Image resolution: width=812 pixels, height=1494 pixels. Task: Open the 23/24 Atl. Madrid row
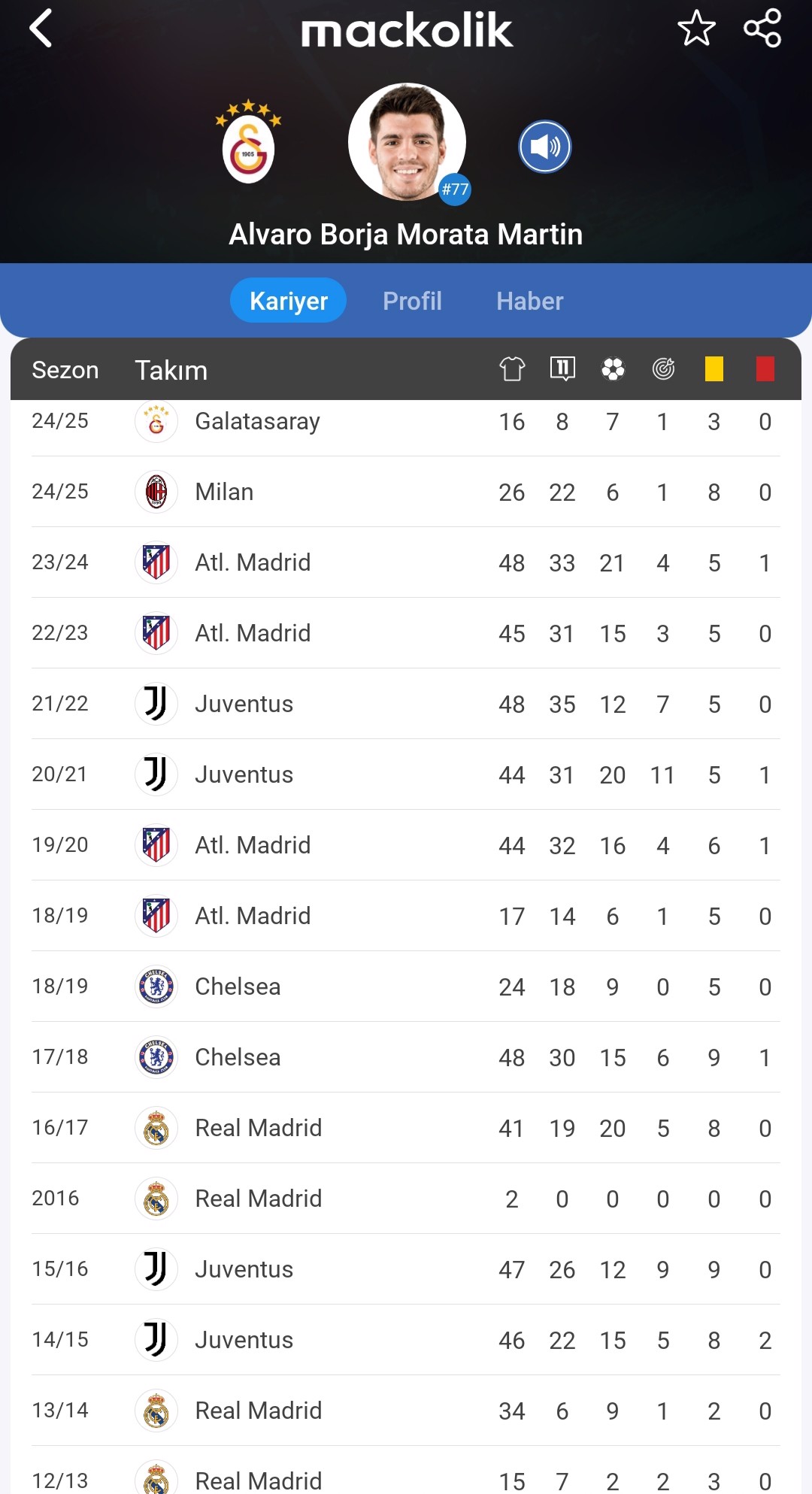point(406,562)
